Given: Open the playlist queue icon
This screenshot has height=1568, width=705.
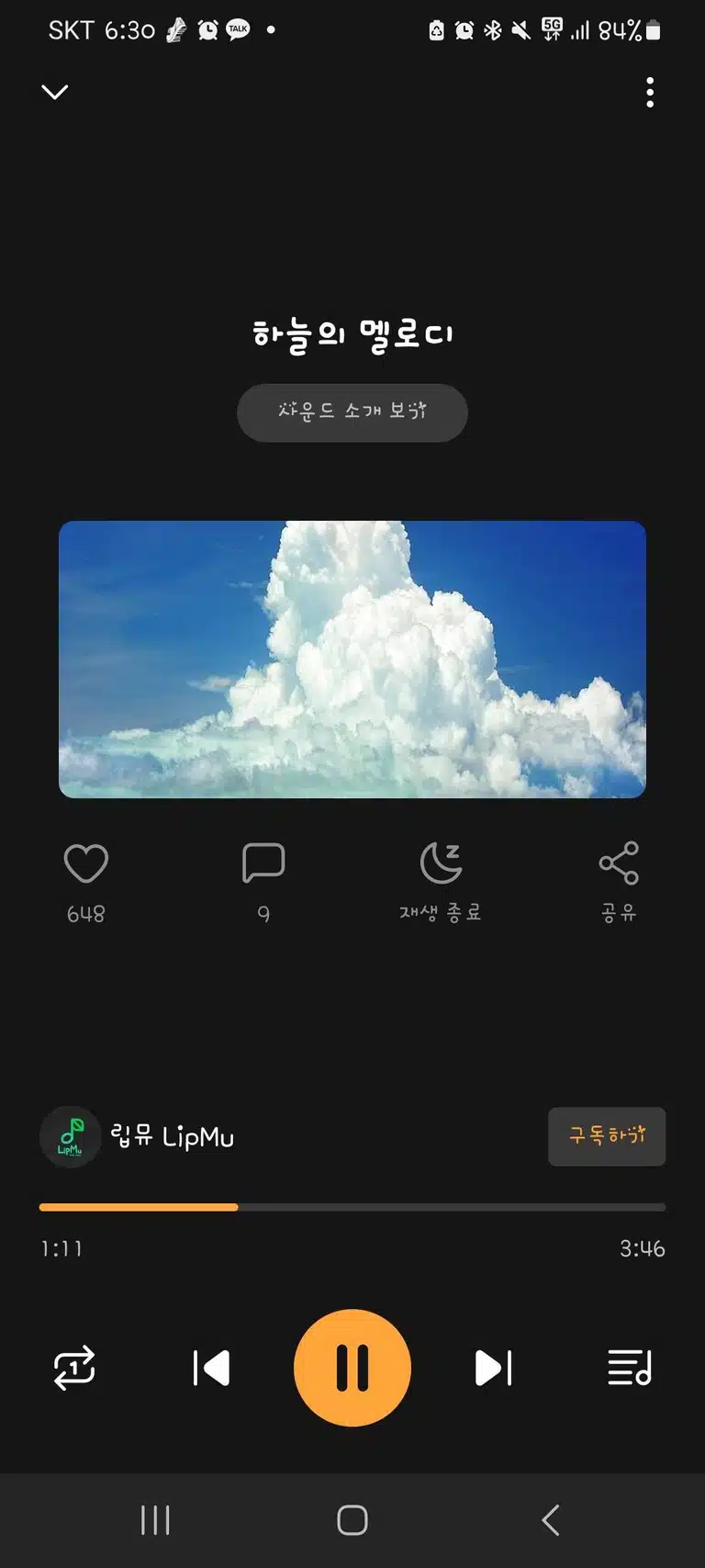Looking at the screenshot, I should [630, 1368].
